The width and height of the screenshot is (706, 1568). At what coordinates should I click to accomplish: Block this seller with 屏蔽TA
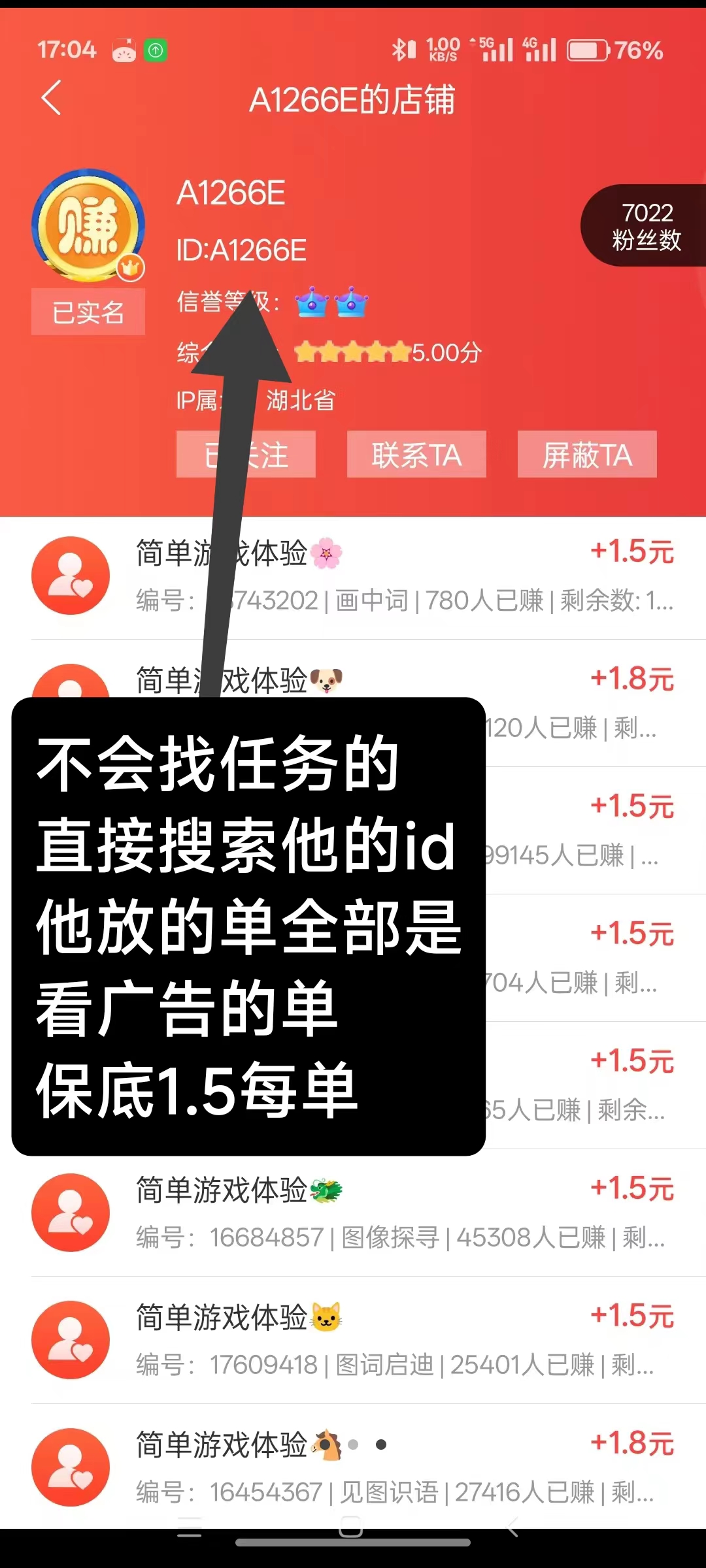[x=587, y=454]
